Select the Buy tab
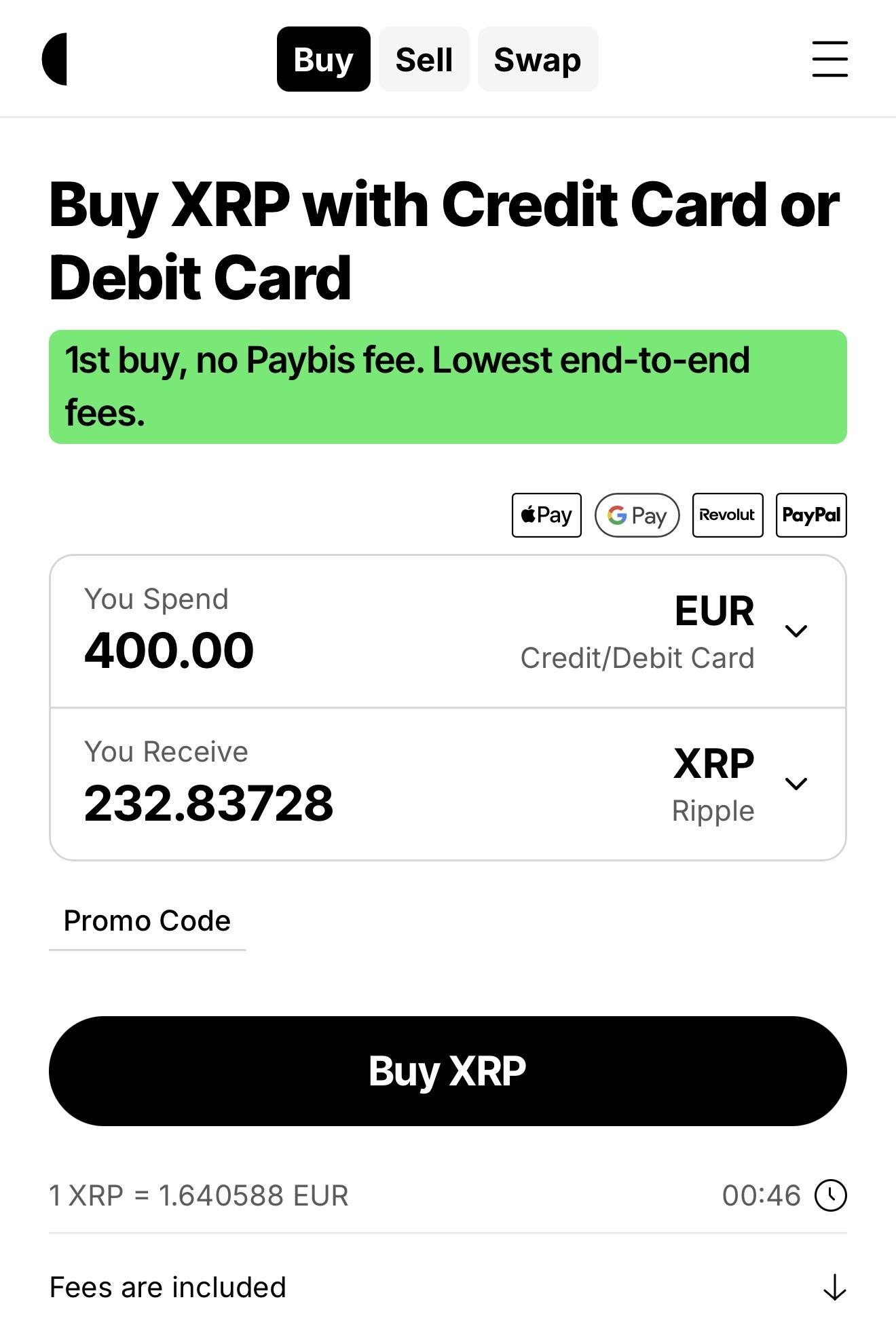Image resolution: width=896 pixels, height=1342 pixels. tap(322, 59)
